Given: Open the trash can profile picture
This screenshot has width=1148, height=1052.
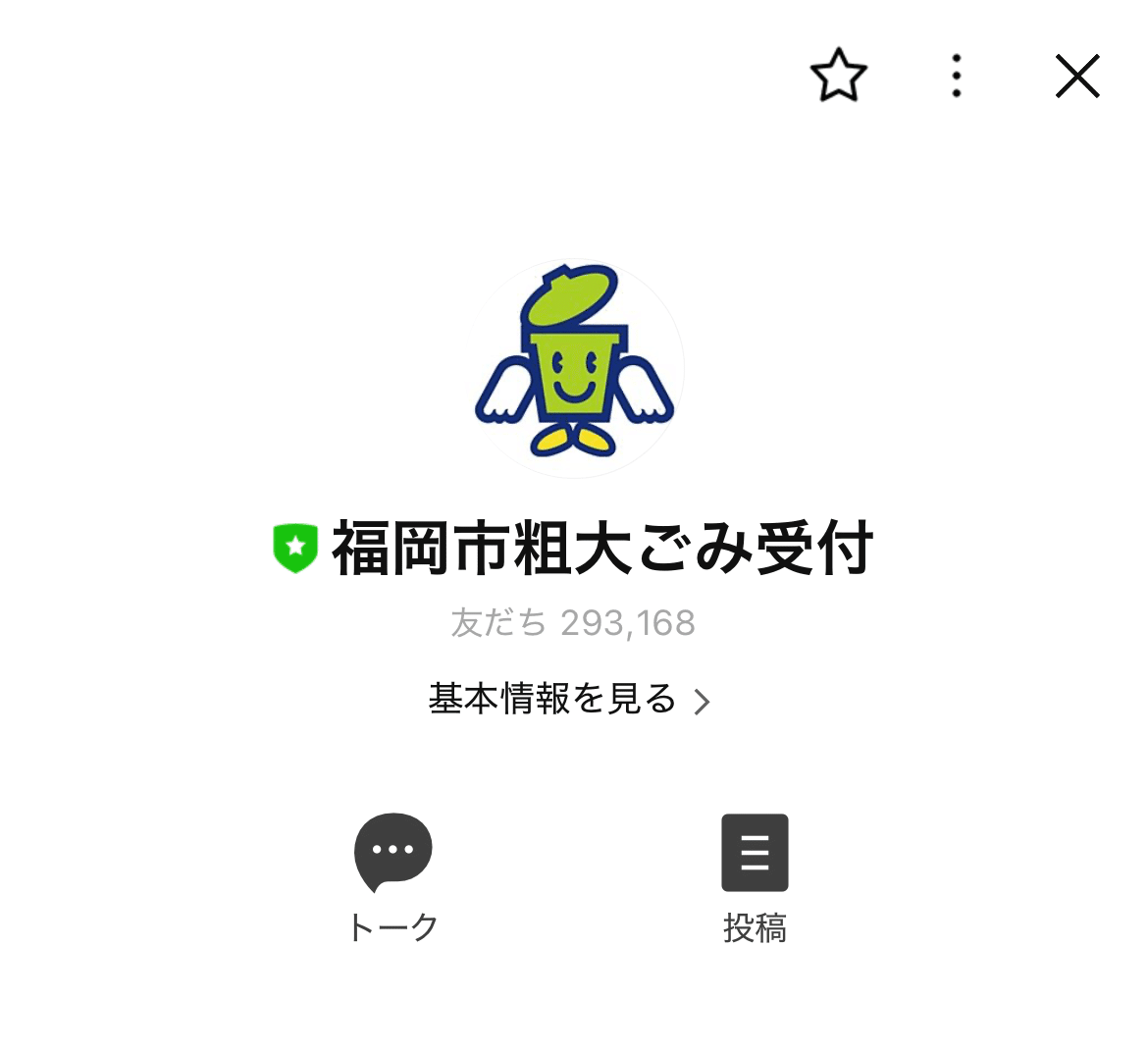Looking at the screenshot, I should point(575,368).
